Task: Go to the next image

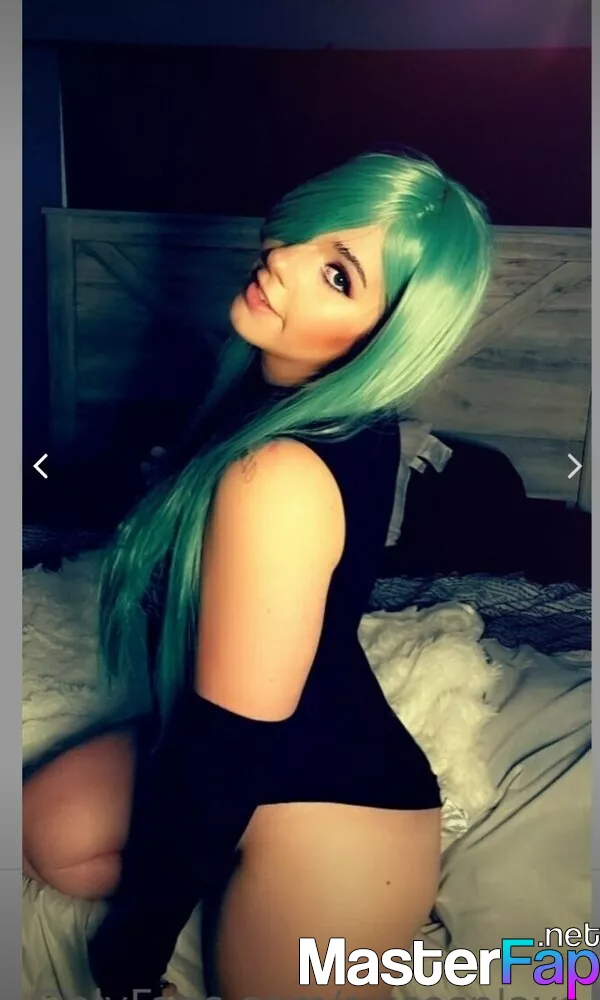Action: pos(574,466)
